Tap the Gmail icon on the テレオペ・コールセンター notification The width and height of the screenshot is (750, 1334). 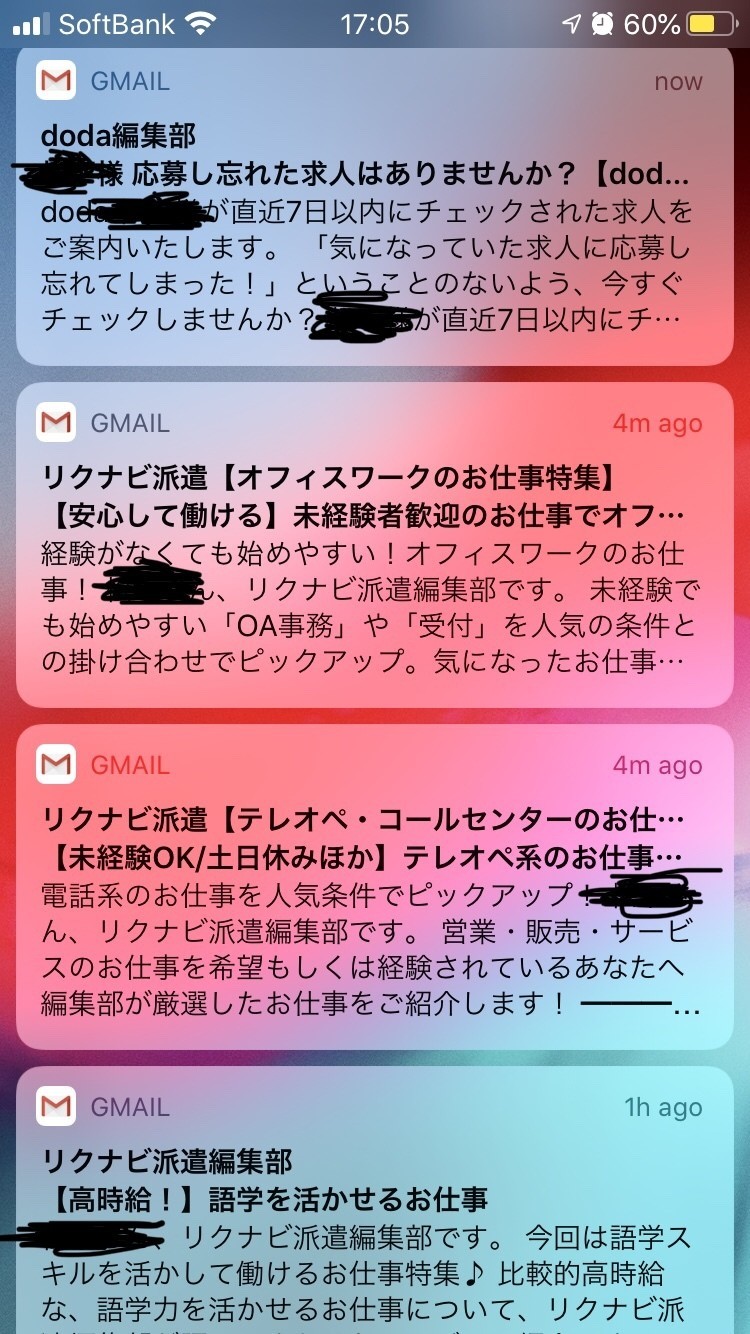coord(57,765)
